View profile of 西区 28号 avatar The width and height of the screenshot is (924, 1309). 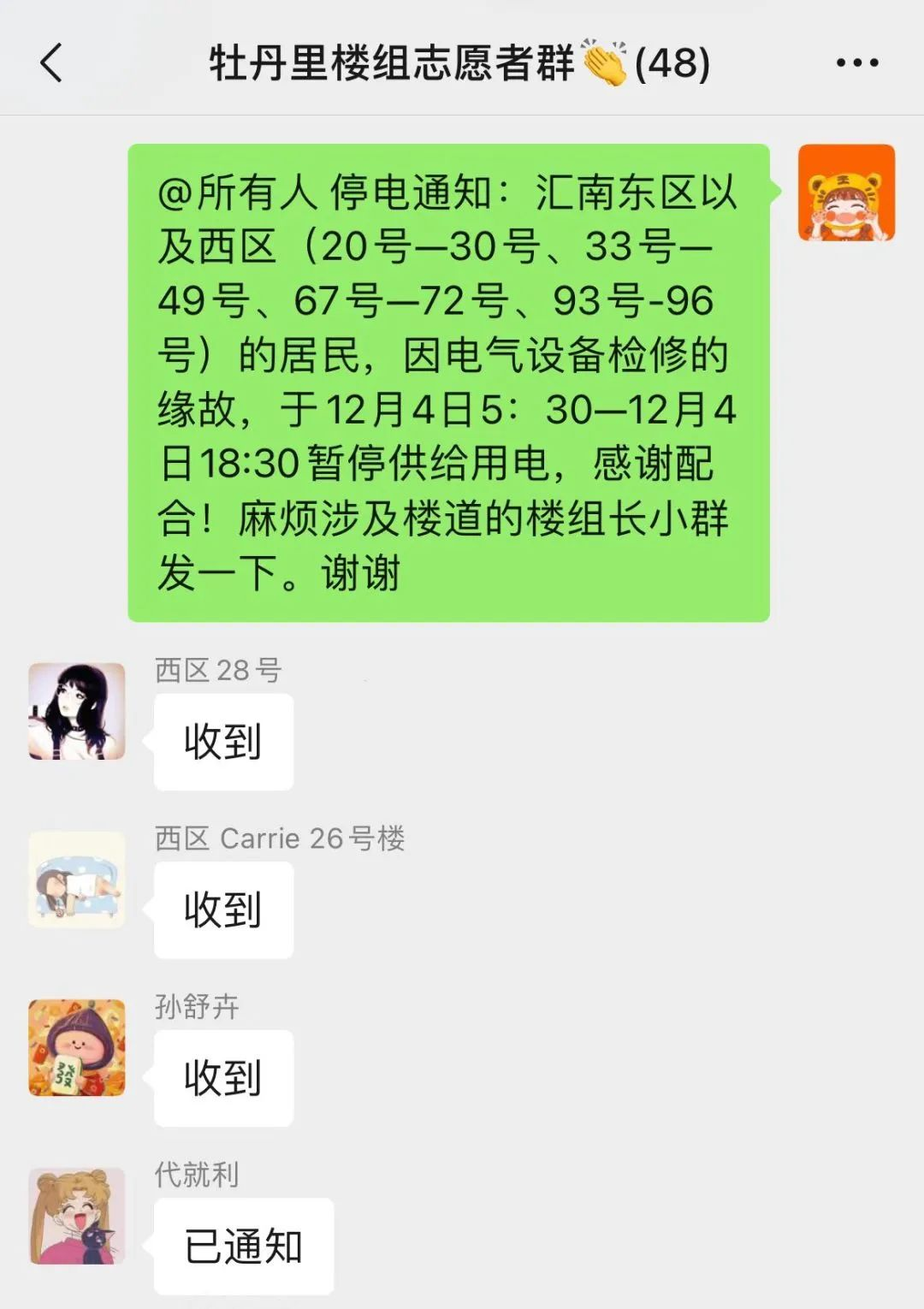[x=77, y=711]
